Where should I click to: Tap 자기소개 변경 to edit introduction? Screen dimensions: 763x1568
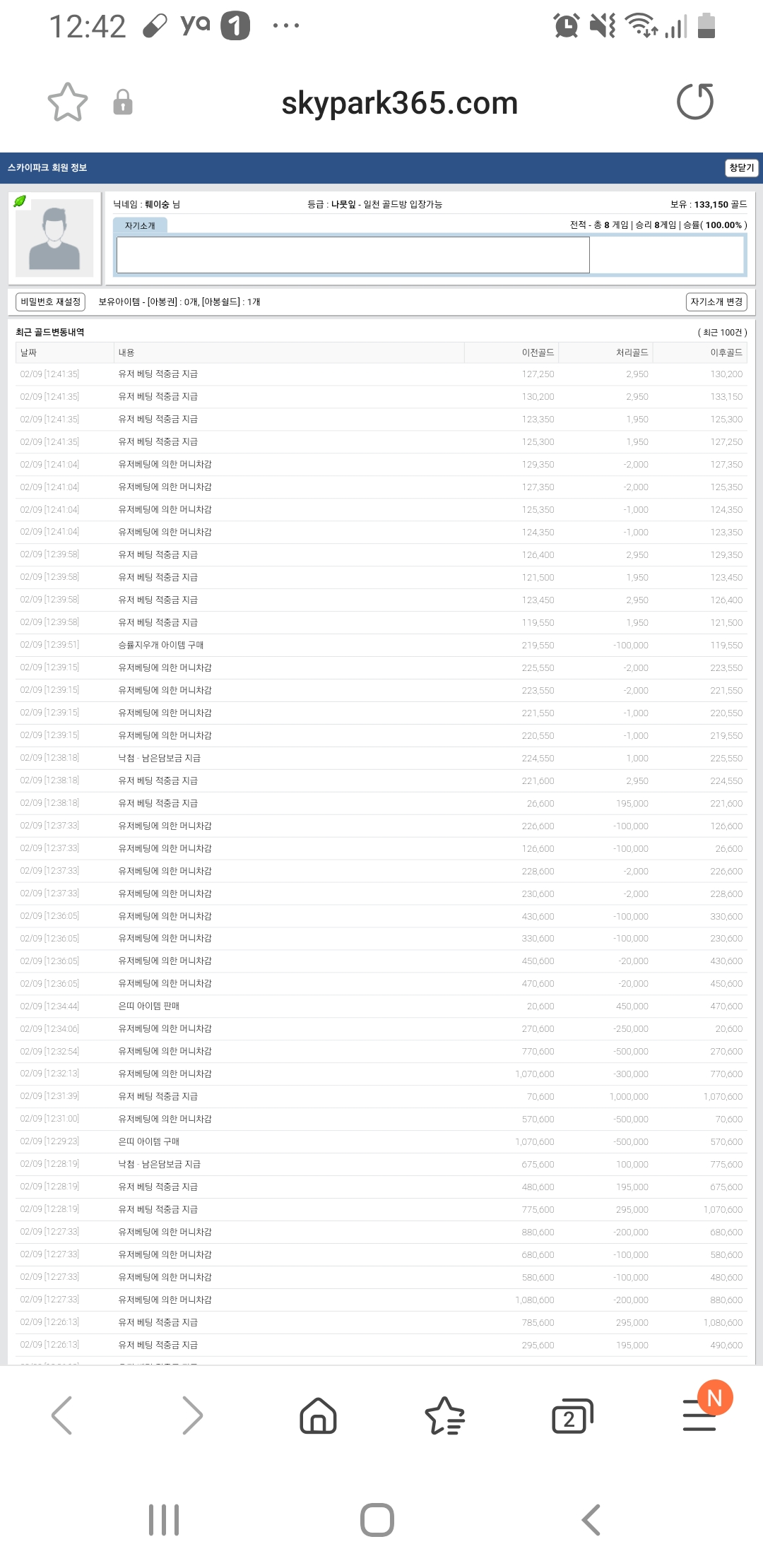pyautogui.click(x=716, y=302)
